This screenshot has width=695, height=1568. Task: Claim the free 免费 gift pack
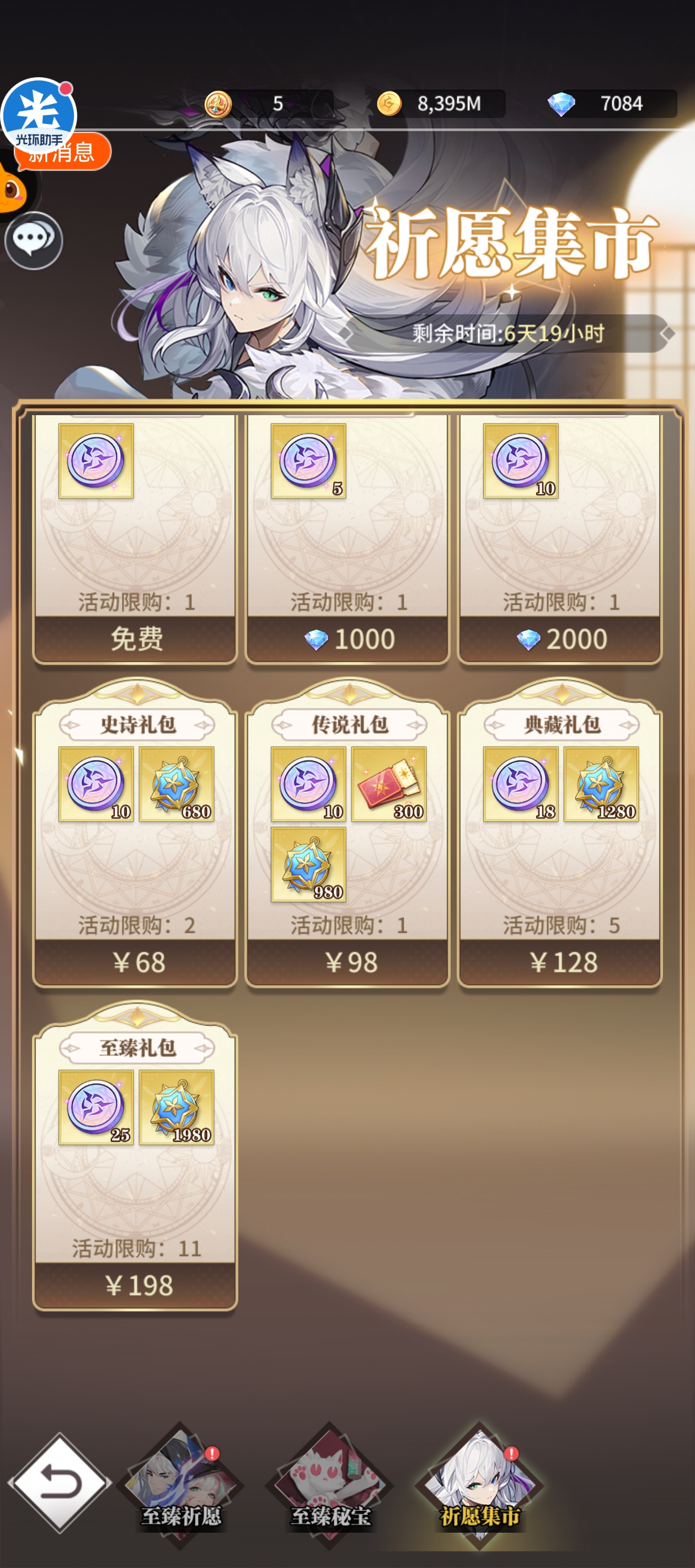pos(135,639)
